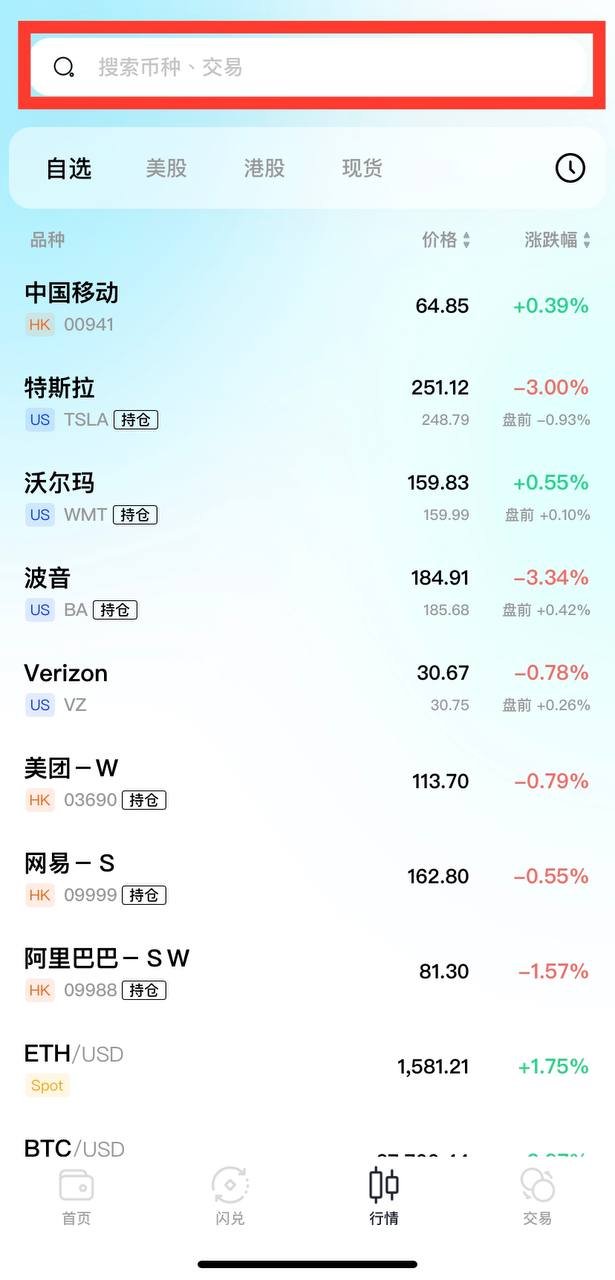Viewport: 615px width, 1280px height.
Task: Switch to the 港股 tab
Action: [264, 168]
